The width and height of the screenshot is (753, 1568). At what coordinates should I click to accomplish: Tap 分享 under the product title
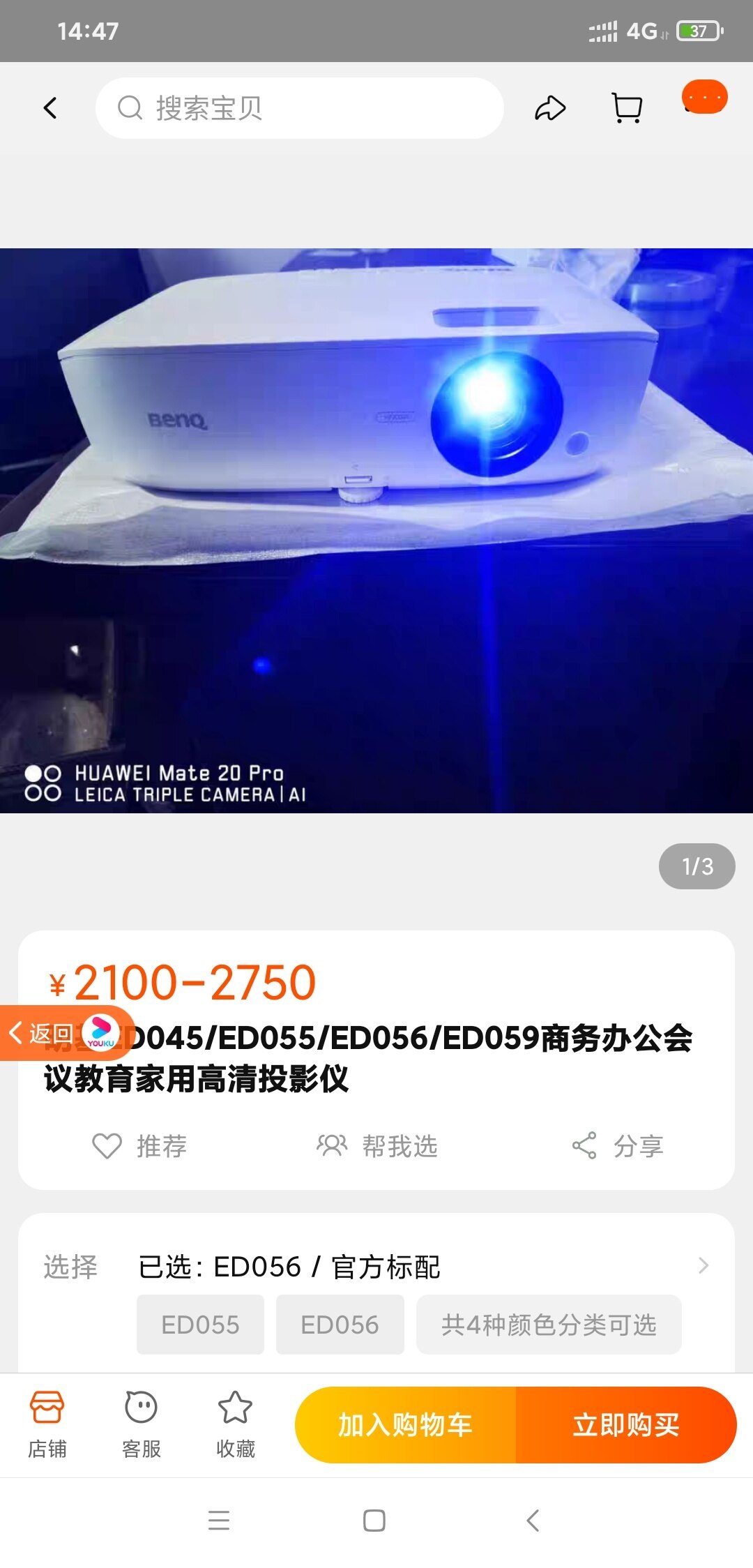618,1146
